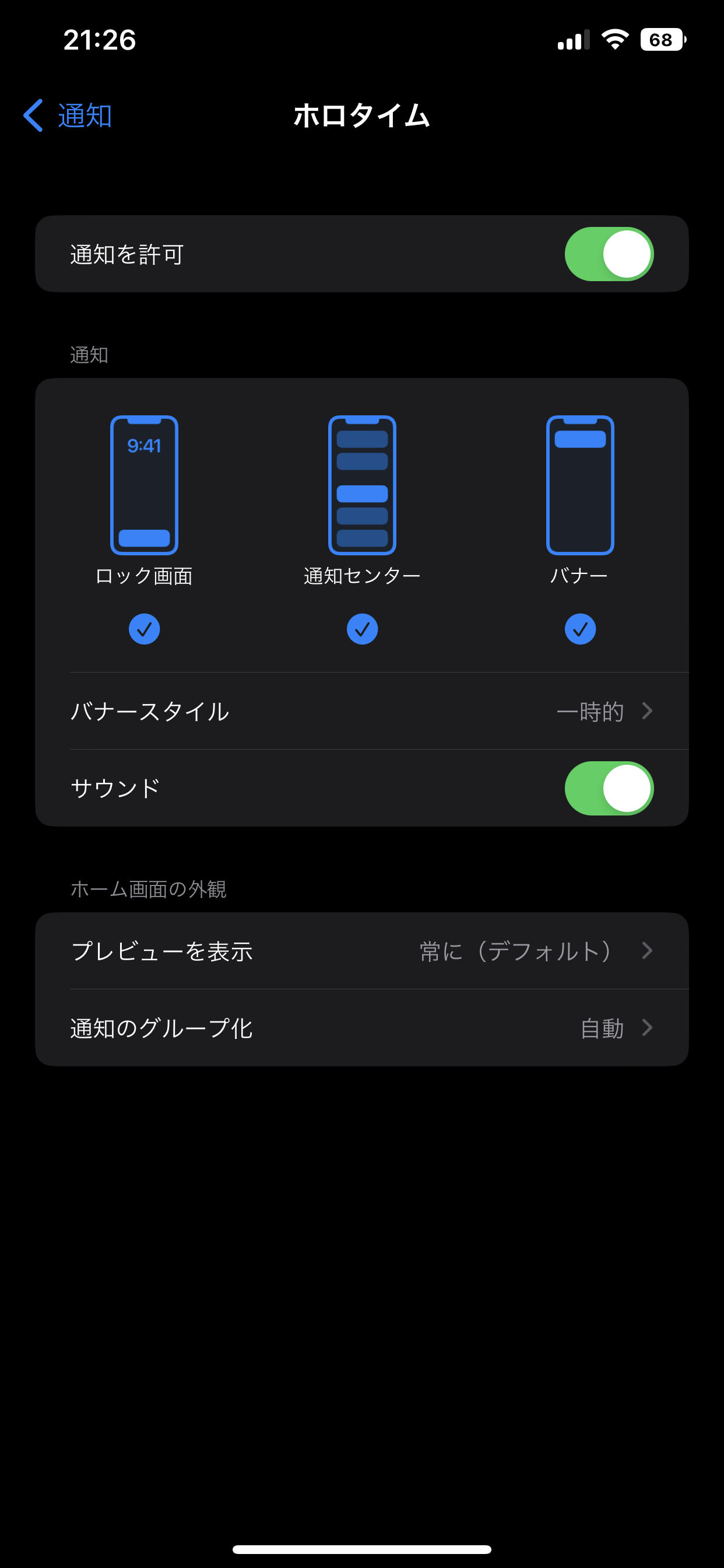Screen dimensions: 724x1568
Task: Uncheck 通知センター notifications
Action: tap(362, 629)
